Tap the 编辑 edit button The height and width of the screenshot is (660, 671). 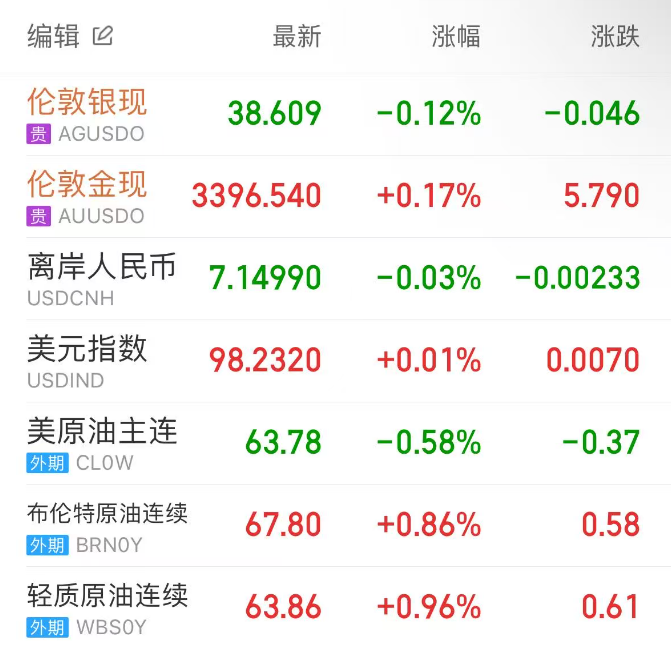point(70,37)
